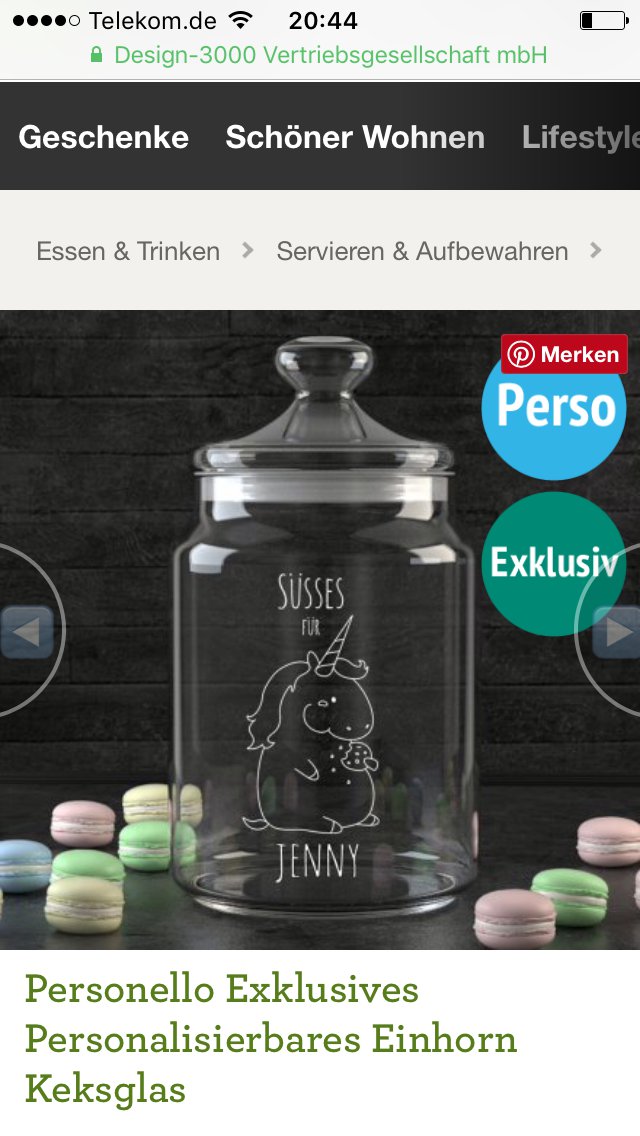Open the Geschenke menu
Image resolution: width=640 pixels, height=1136 pixels.
[x=103, y=137]
